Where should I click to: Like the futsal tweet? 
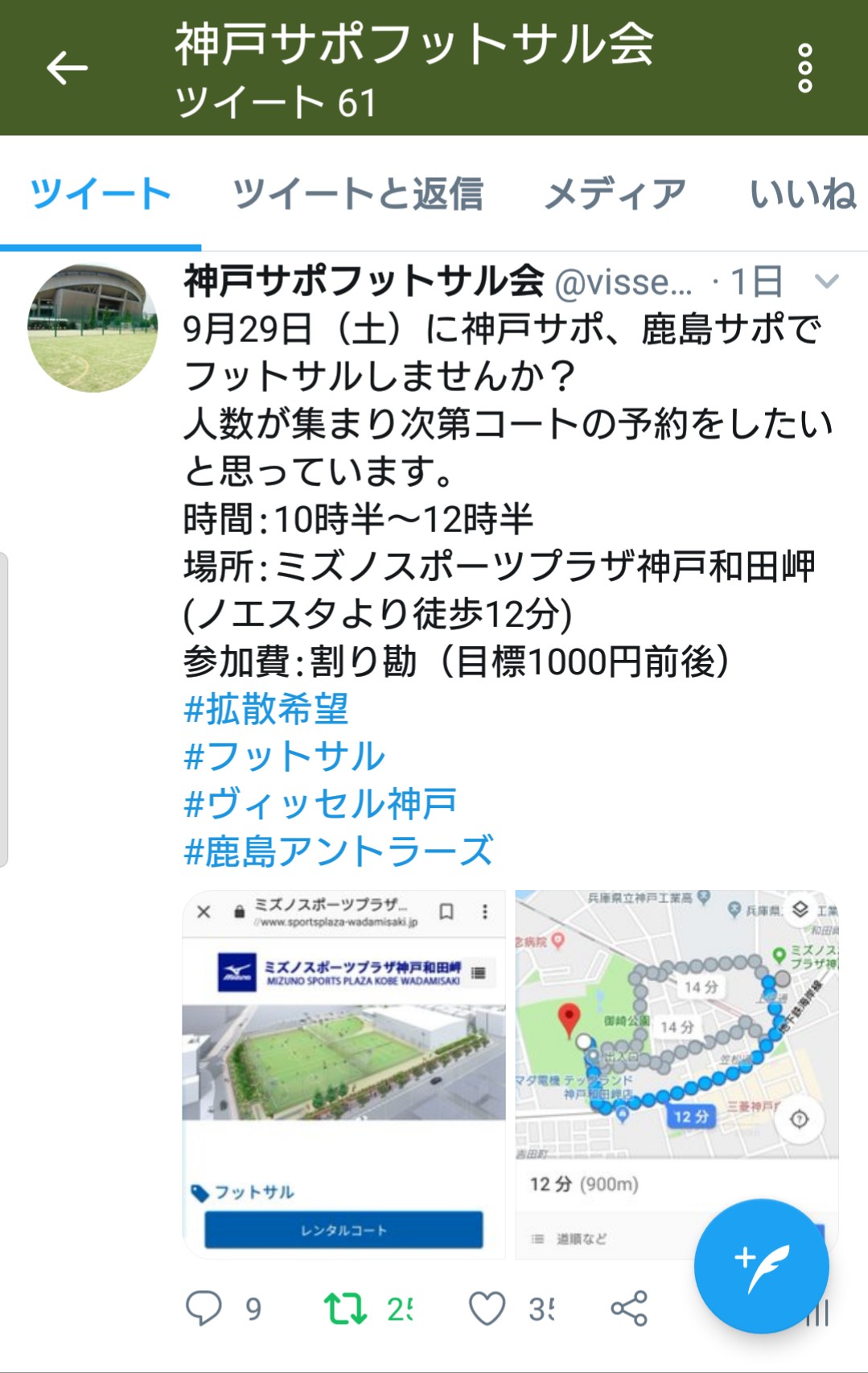click(487, 1308)
